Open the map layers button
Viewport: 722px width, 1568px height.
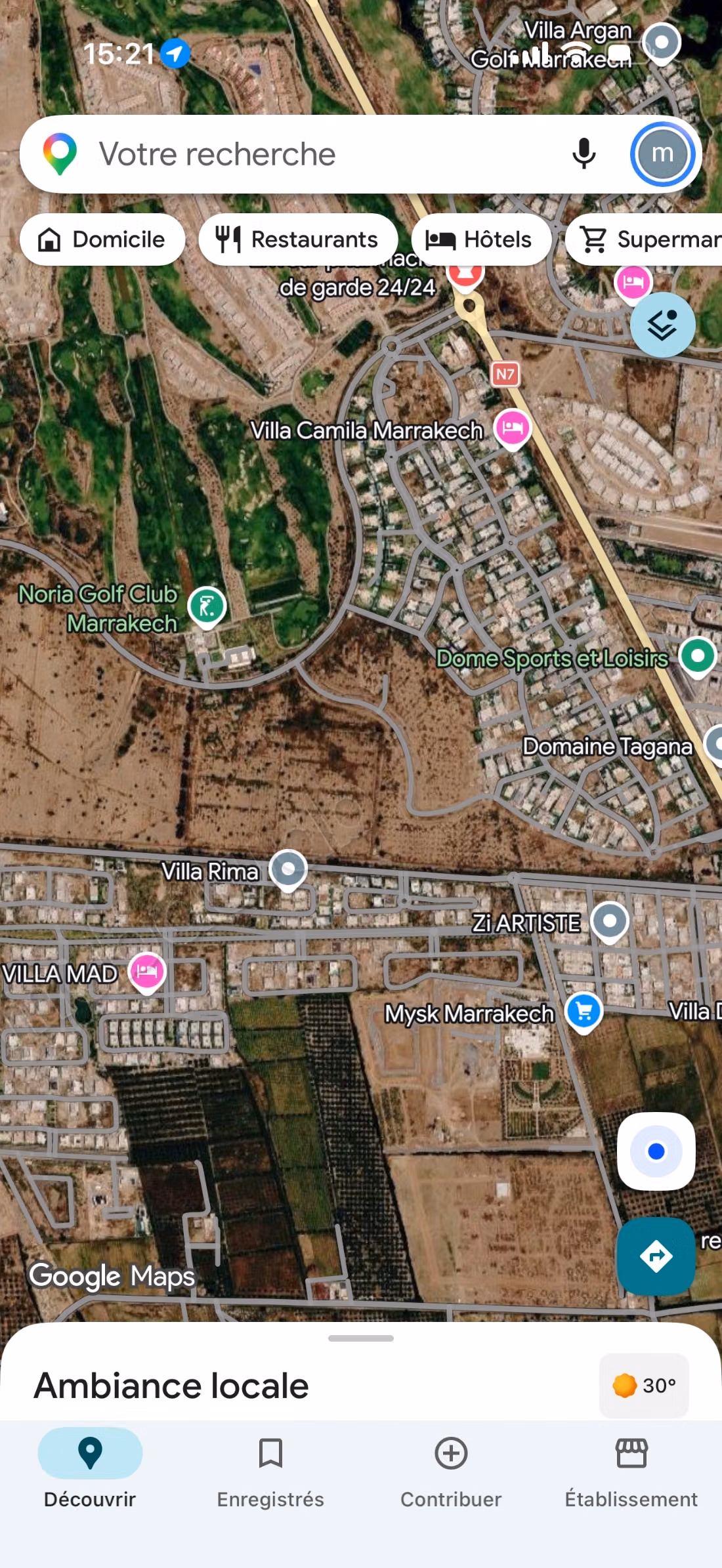[663, 325]
